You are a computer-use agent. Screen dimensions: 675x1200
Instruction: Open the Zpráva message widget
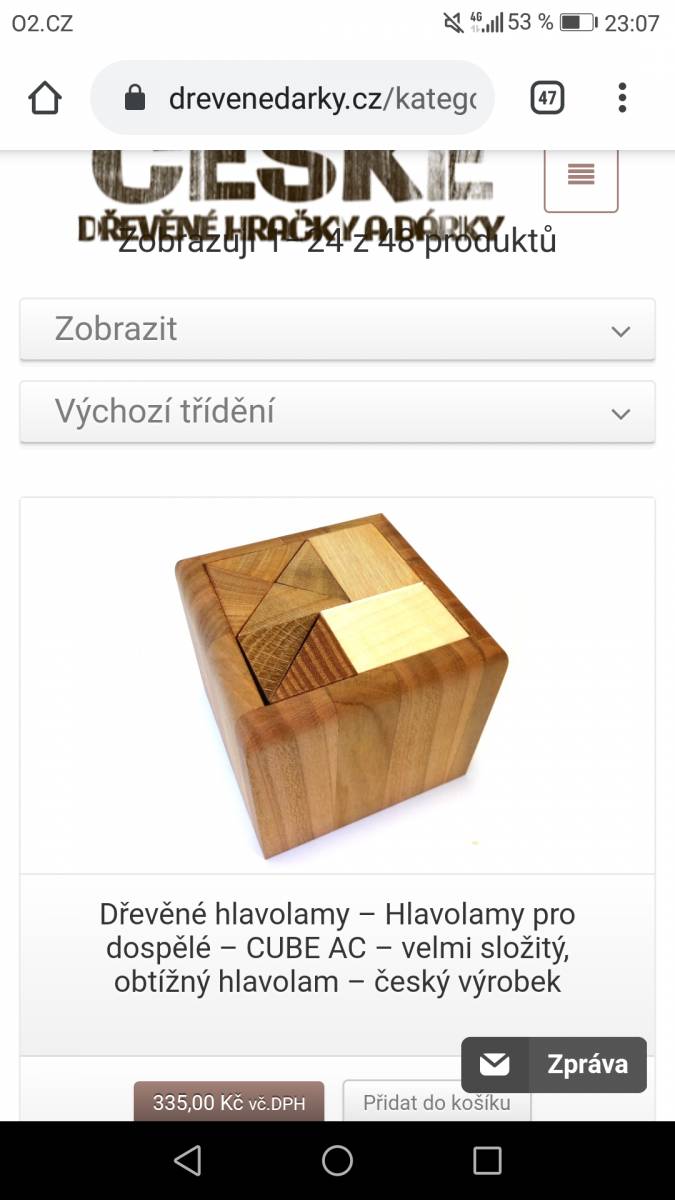554,1065
